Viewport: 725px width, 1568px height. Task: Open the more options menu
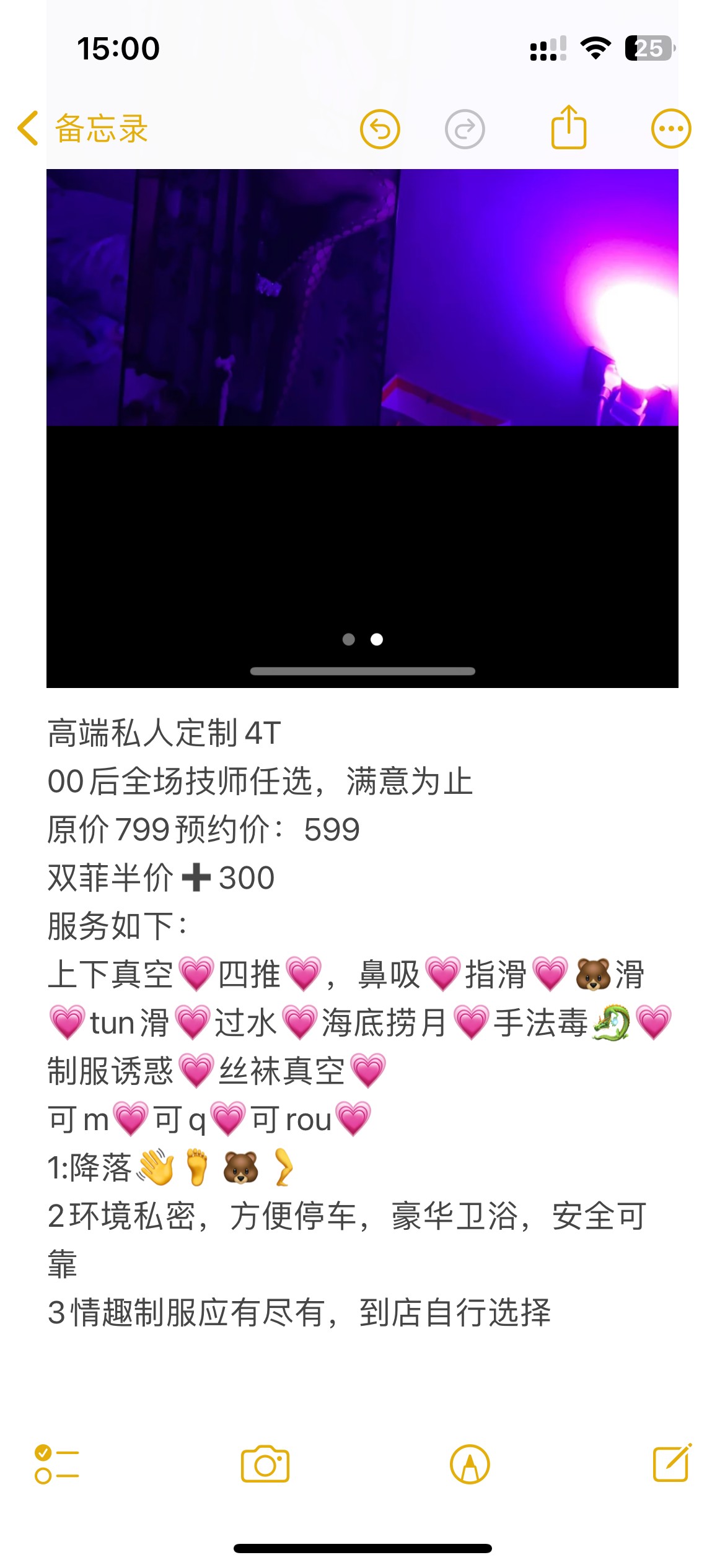(x=670, y=129)
